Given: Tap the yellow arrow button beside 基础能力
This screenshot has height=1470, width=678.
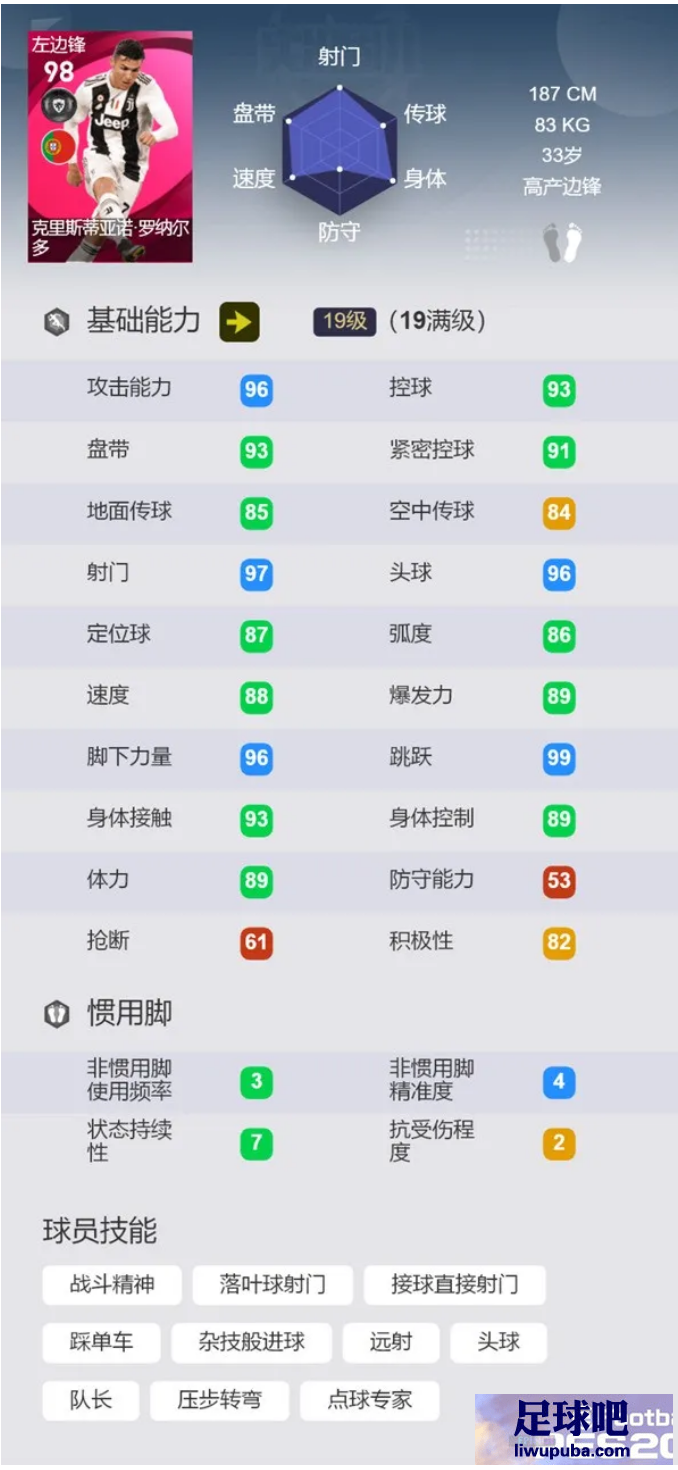Looking at the screenshot, I should 239,322.
